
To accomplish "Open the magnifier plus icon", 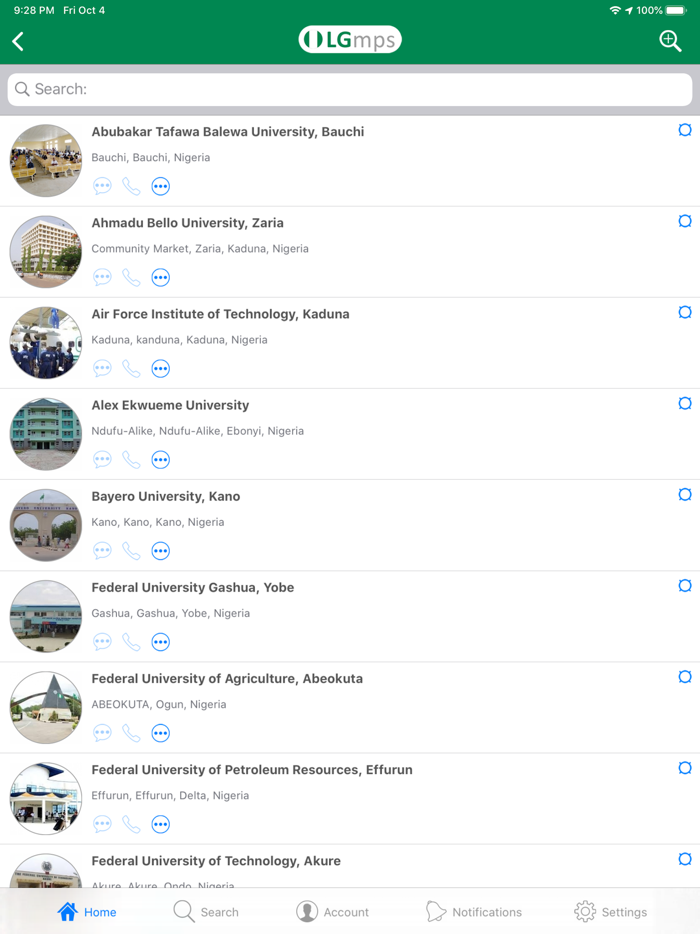I will click(670, 41).
